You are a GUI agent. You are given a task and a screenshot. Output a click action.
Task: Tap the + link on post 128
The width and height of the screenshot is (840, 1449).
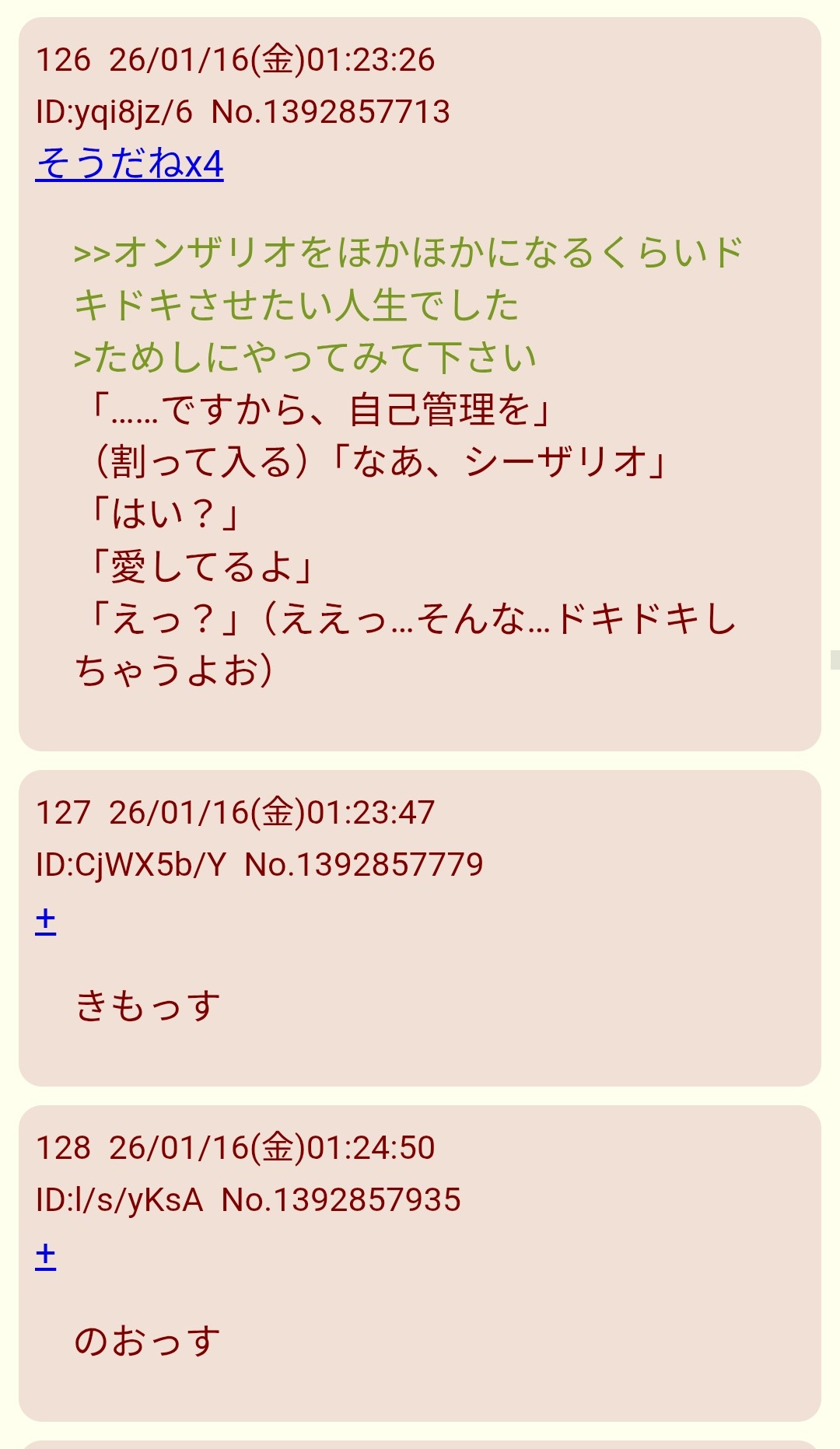[x=46, y=1255]
